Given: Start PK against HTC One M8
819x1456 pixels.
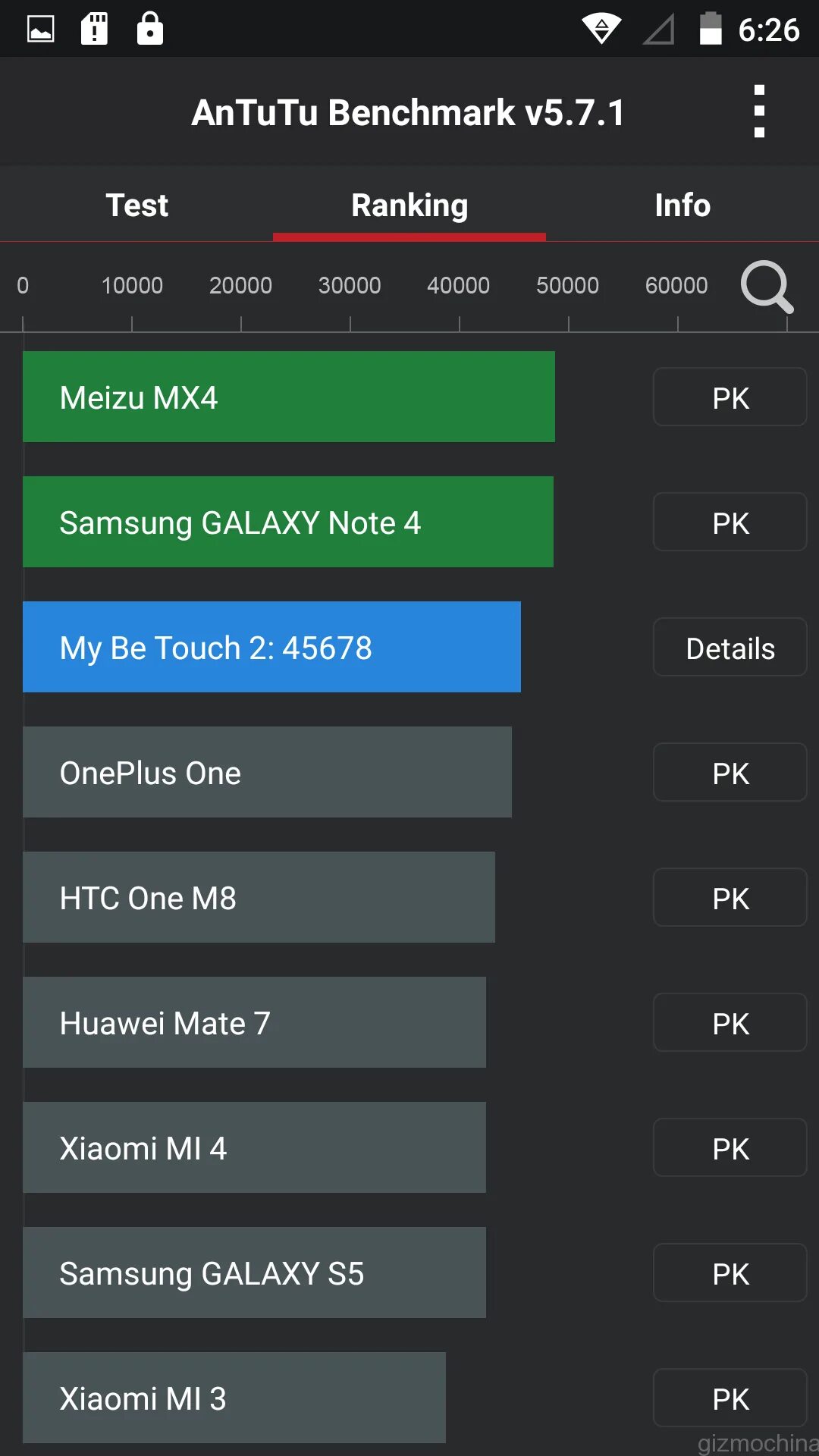Looking at the screenshot, I should (730, 898).
